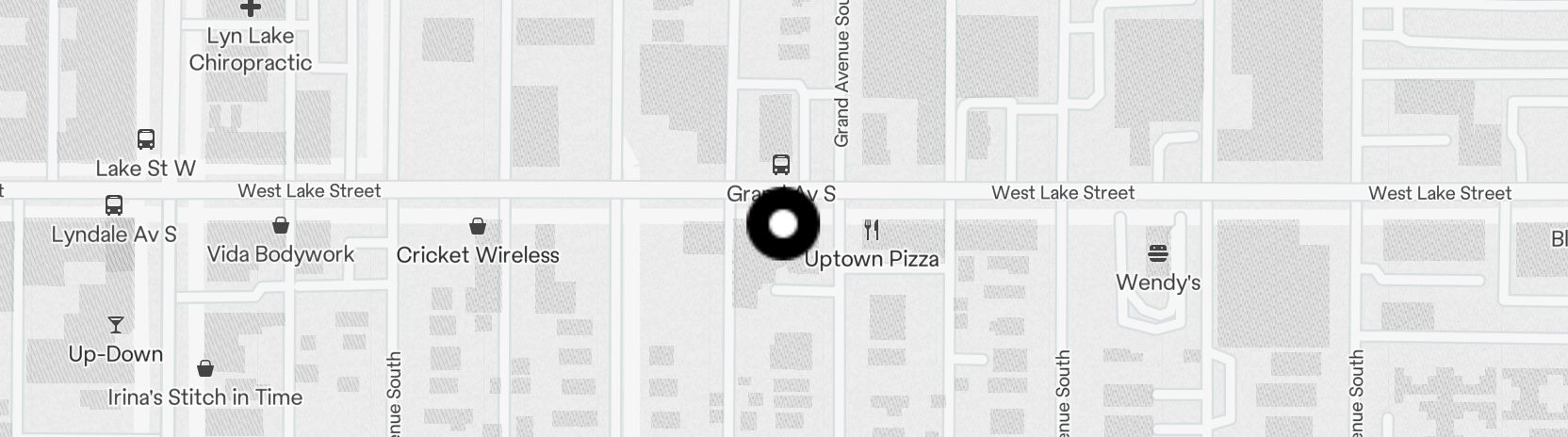Tap the Grand Av S bus stop
The height and width of the screenshot is (437, 1568).
tap(780, 166)
